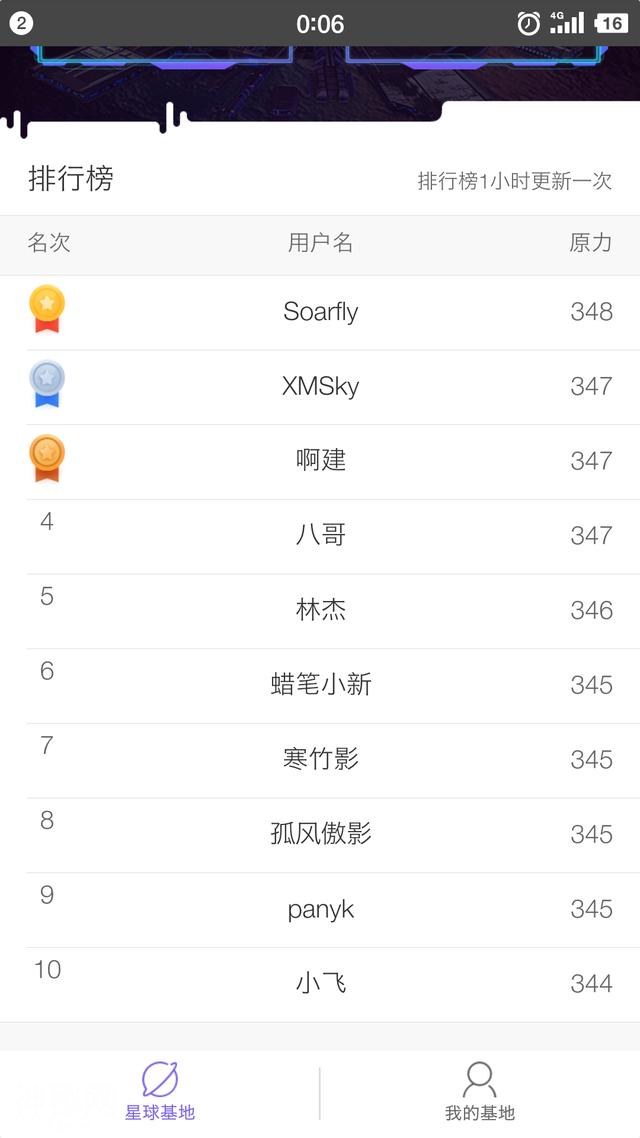Open the 我的基地 tab
640x1138 pixels.
pos(480,1092)
